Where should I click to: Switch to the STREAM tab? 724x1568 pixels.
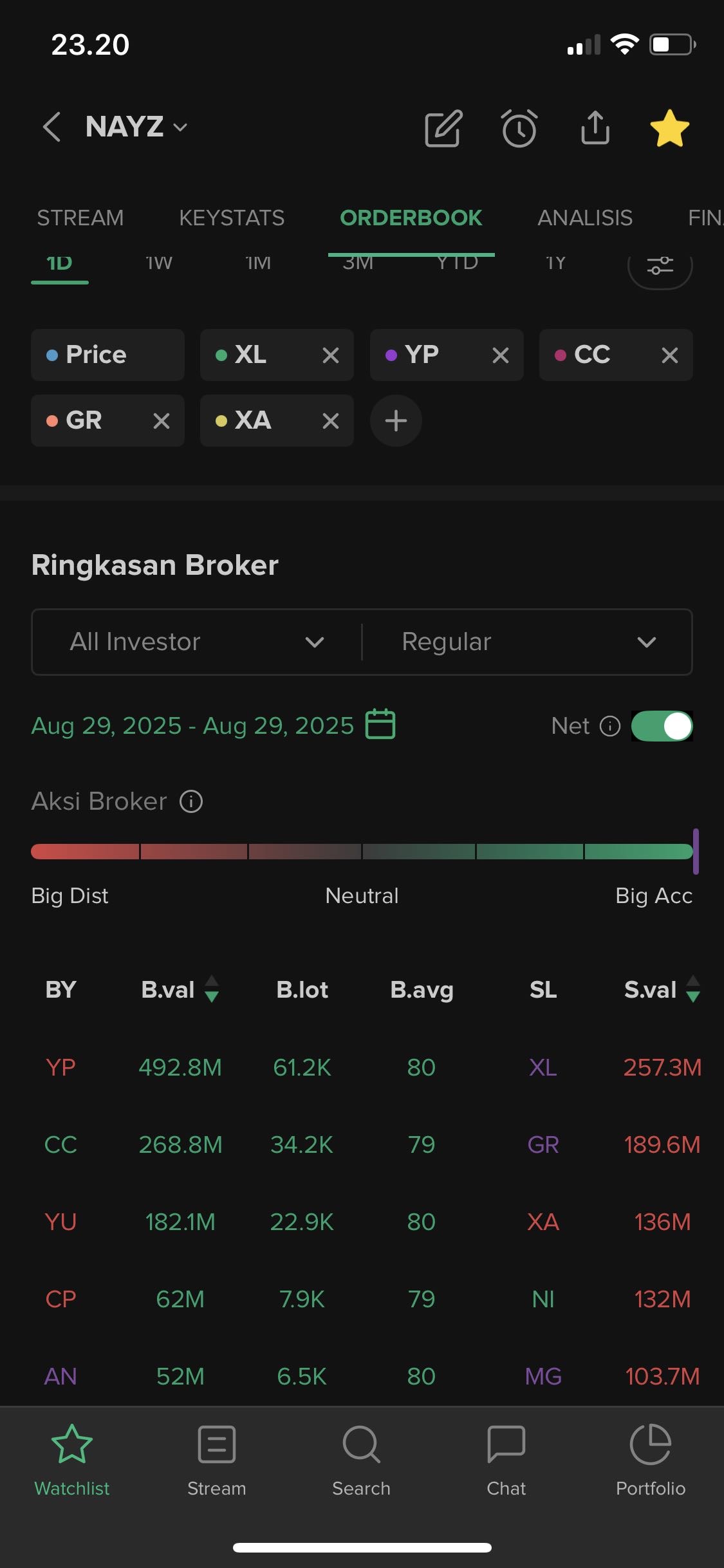tap(80, 218)
